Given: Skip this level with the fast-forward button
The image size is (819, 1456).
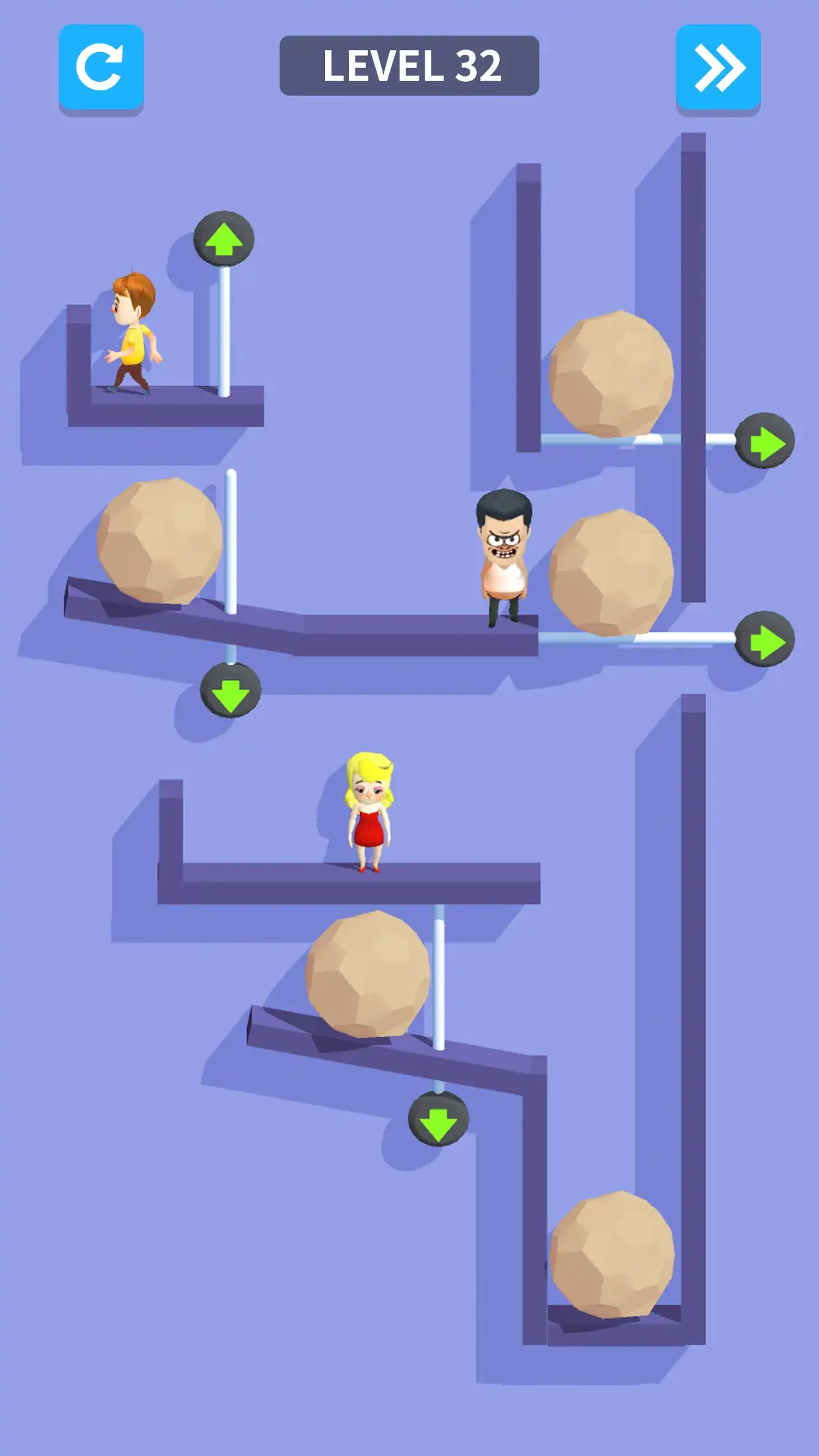Looking at the screenshot, I should (x=718, y=69).
